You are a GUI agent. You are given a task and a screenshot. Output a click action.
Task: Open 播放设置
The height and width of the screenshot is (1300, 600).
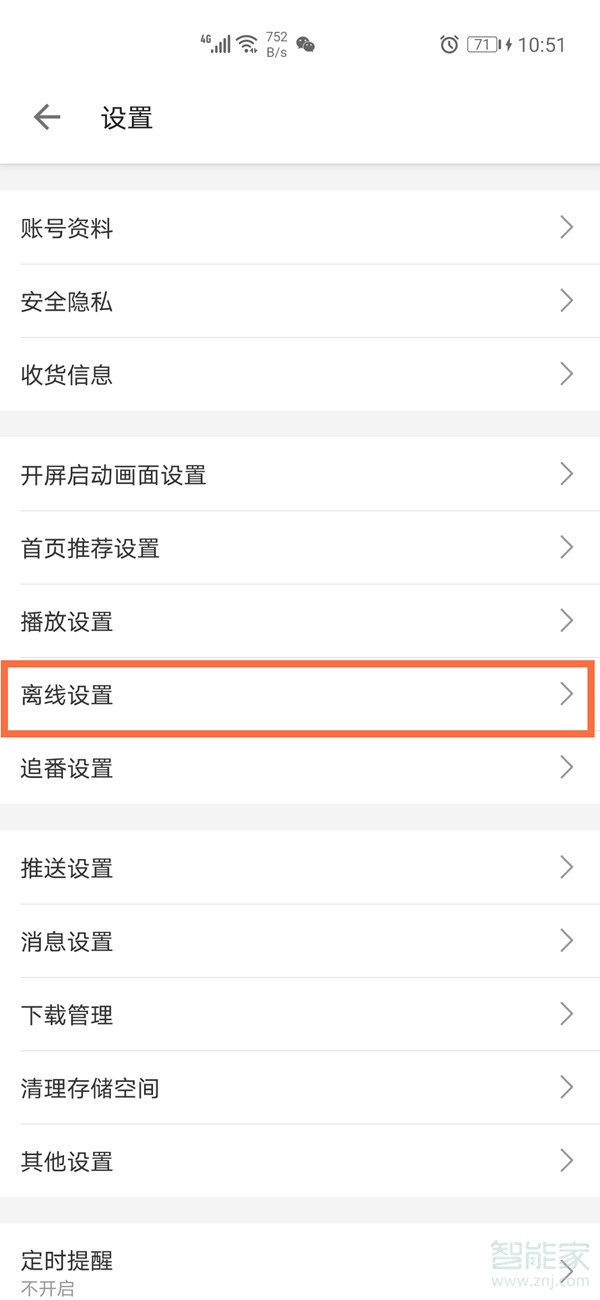pyautogui.click(x=300, y=621)
